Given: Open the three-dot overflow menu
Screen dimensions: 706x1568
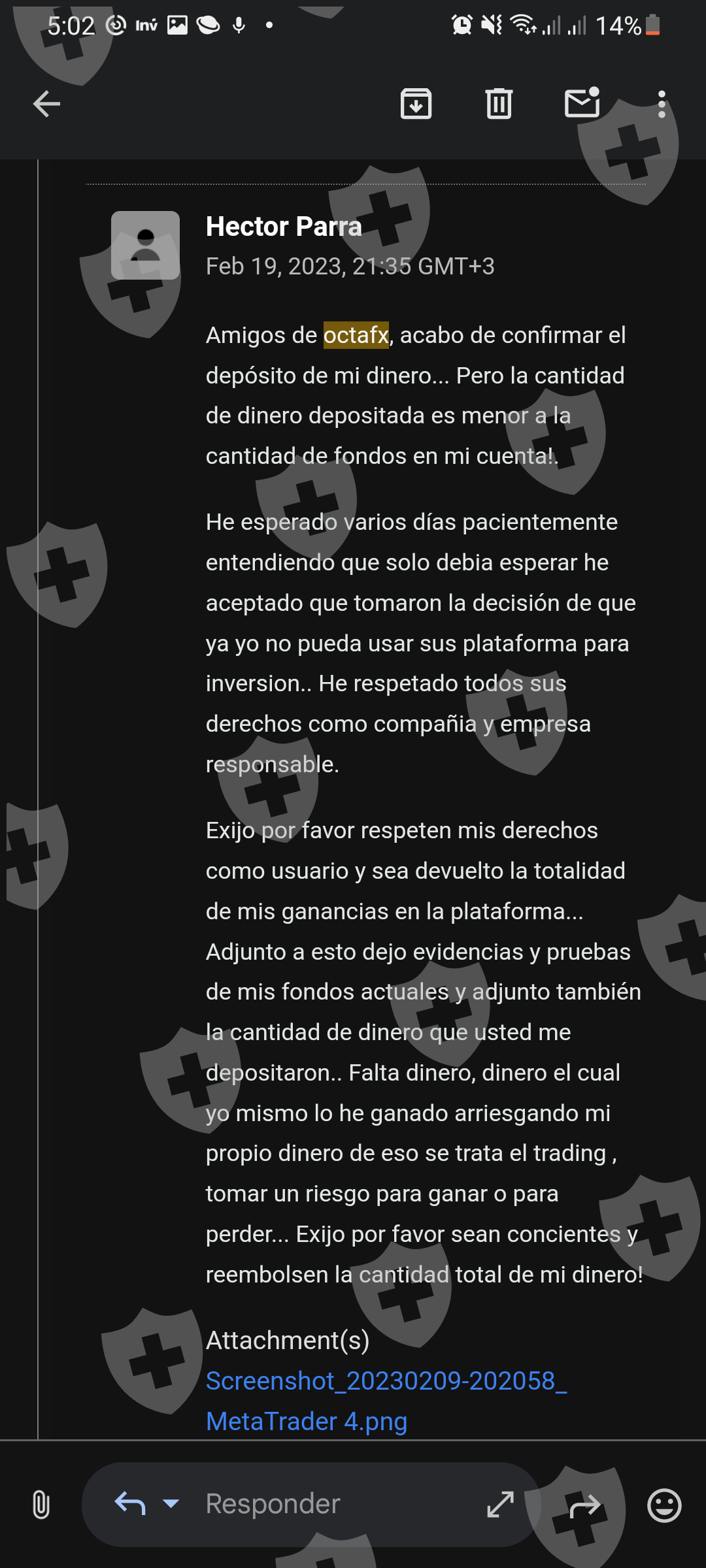Looking at the screenshot, I should [662, 105].
